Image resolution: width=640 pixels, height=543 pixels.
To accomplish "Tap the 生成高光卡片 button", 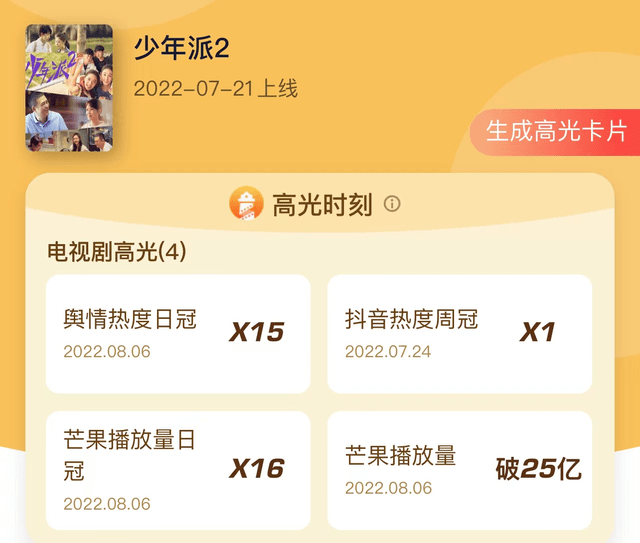I will tap(556, 132).
